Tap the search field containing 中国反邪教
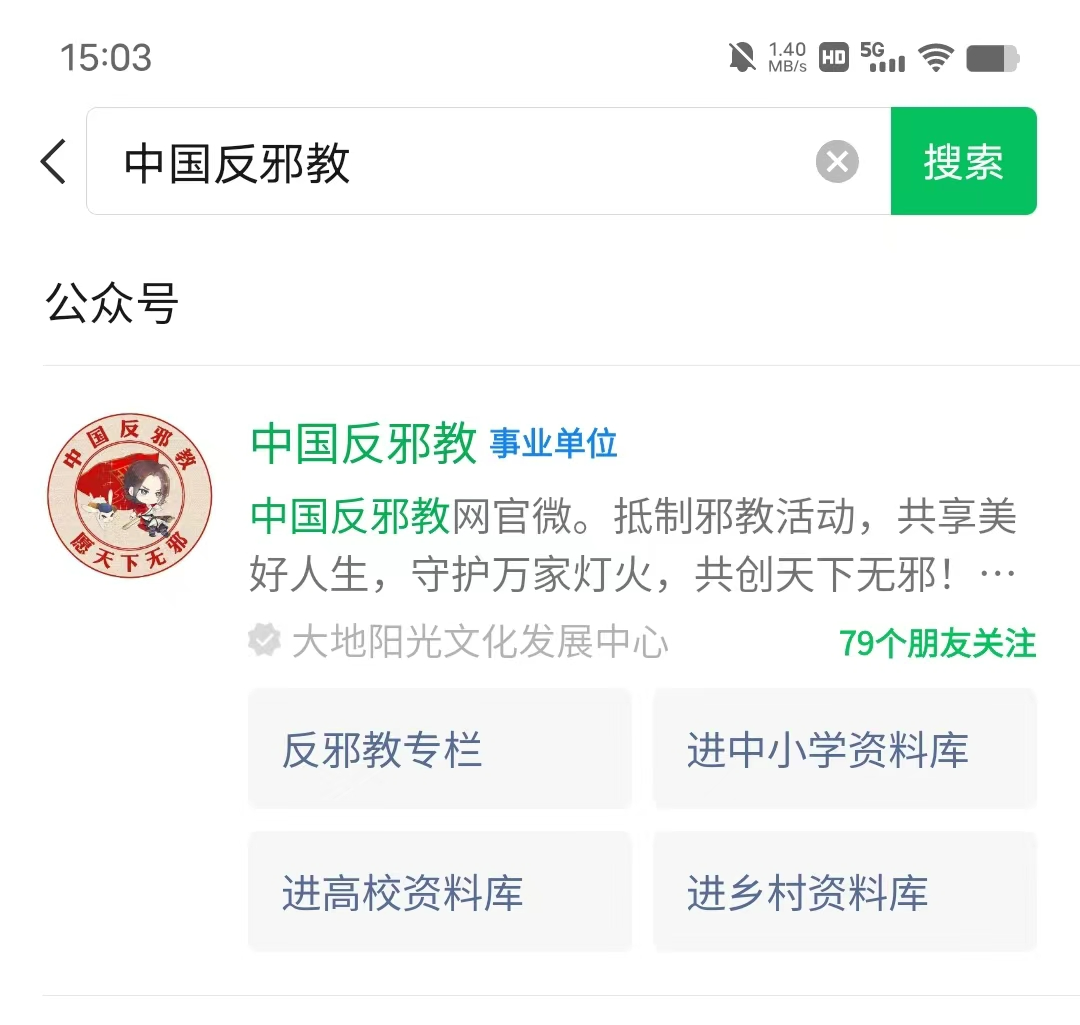This screenshot has width=1080, height=1025. coord(450,162)
